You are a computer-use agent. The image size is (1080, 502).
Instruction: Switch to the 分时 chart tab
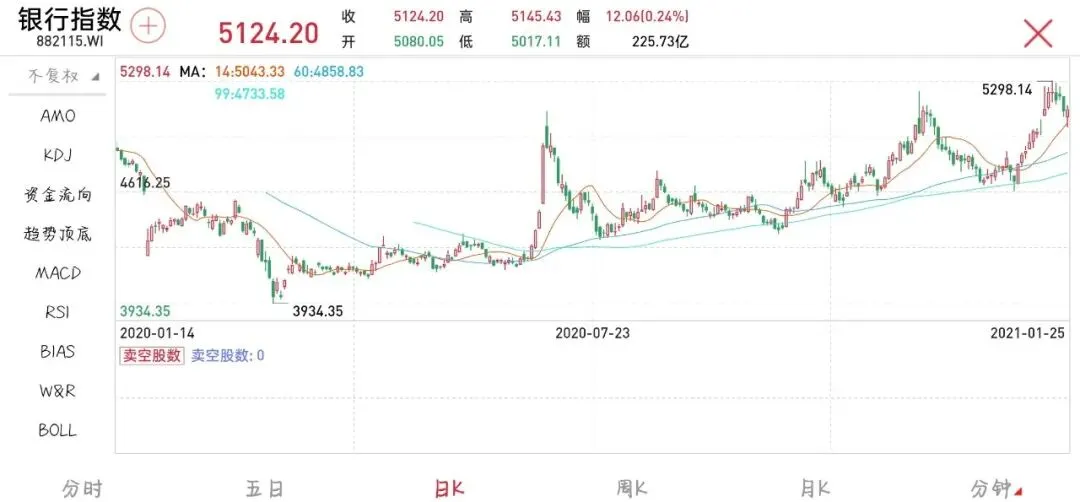[x=83, y=489]
